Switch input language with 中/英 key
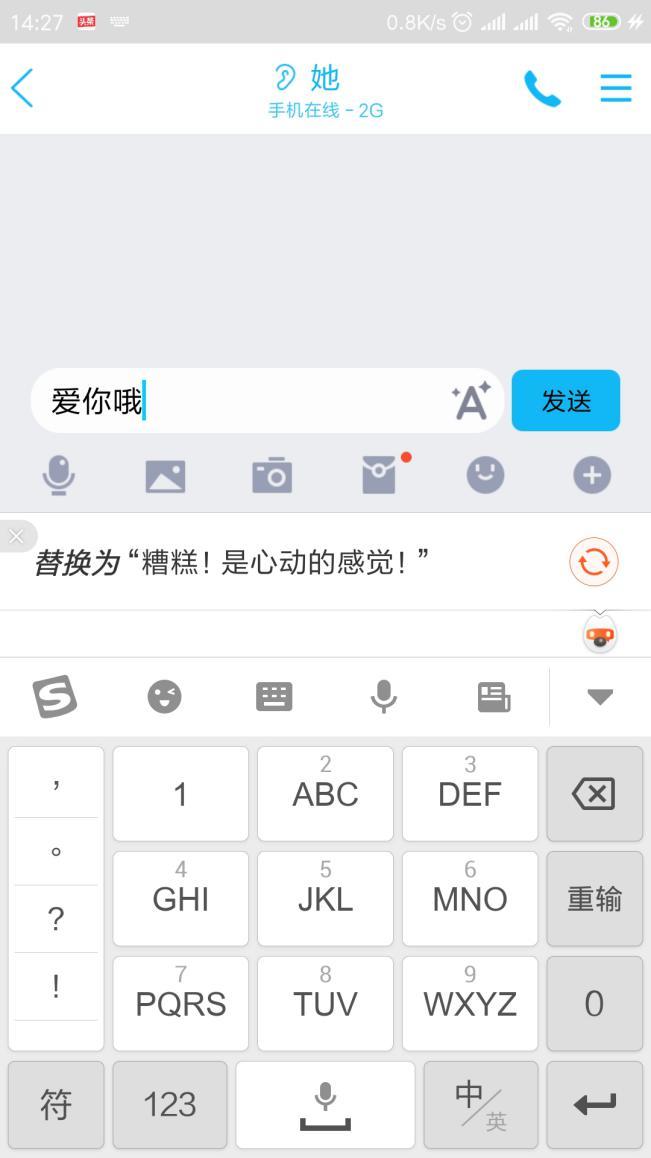 click(481, 1104)
